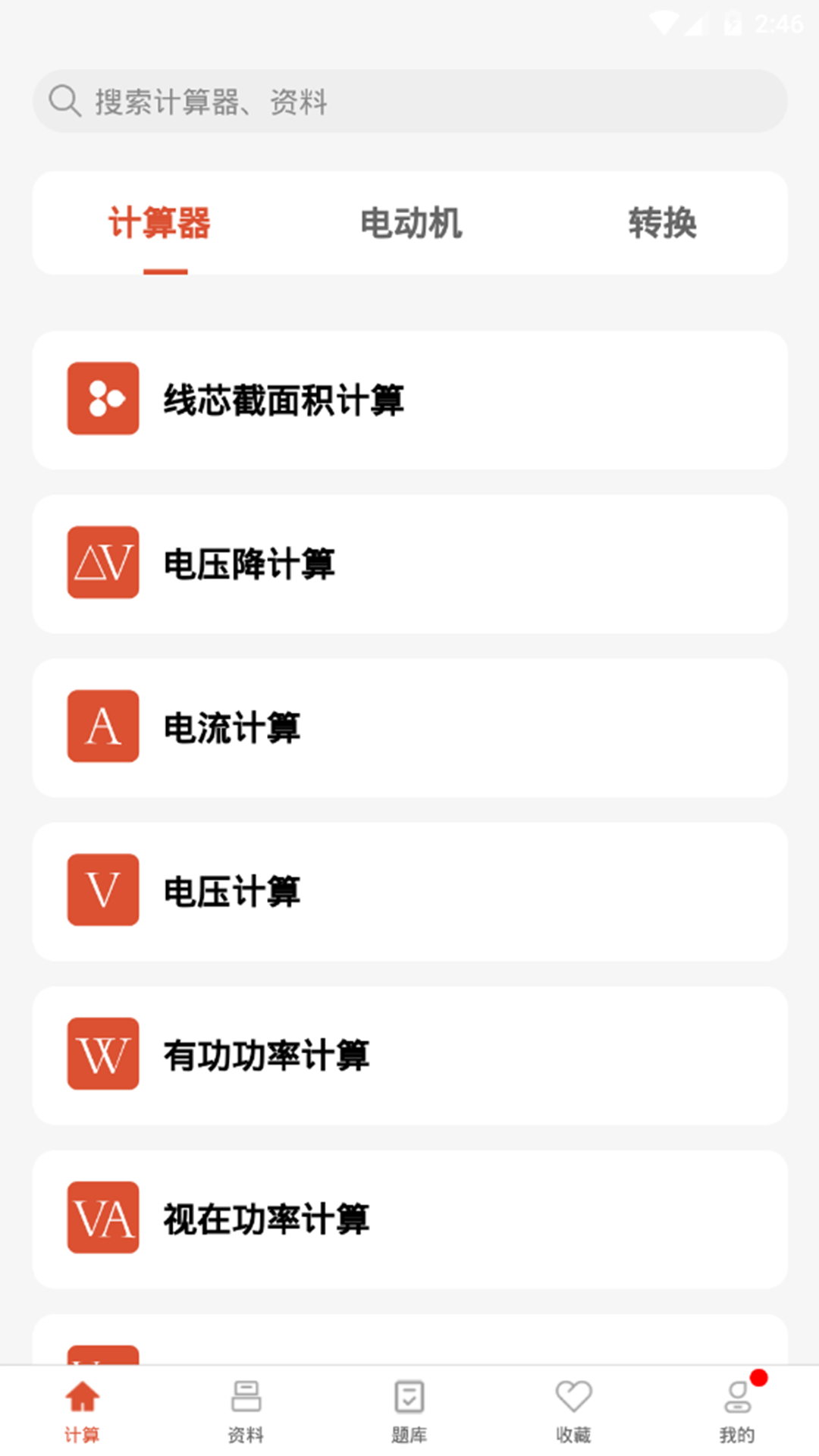This screenshot has width=819, height=1456.
Task: Click the search magnifier icon
Action: click(x=64, y=99)
